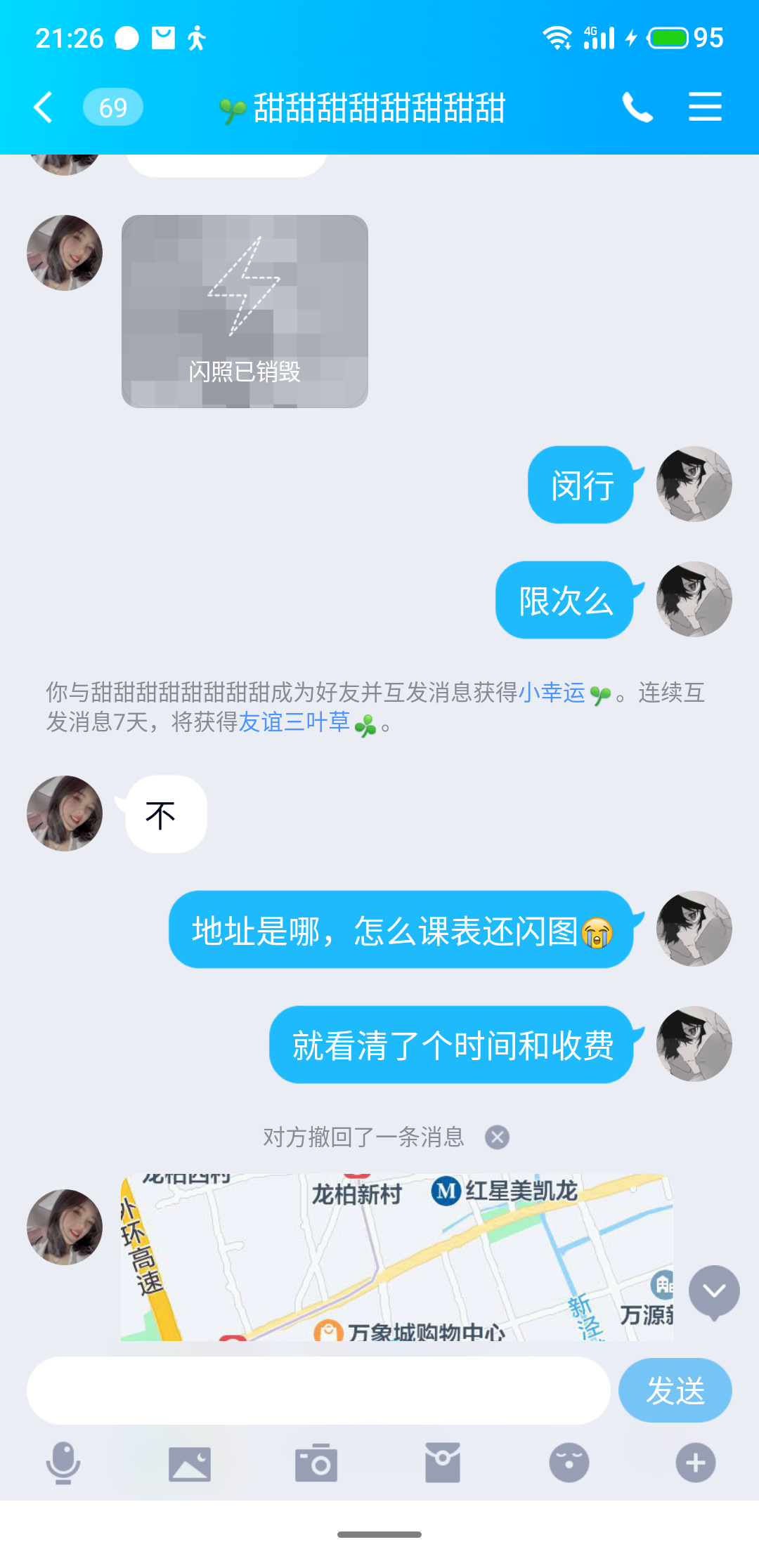Jump to the latest messages
This screenshot has width=759, height=1568.
pyautogui.click(x=714, y=1291)
